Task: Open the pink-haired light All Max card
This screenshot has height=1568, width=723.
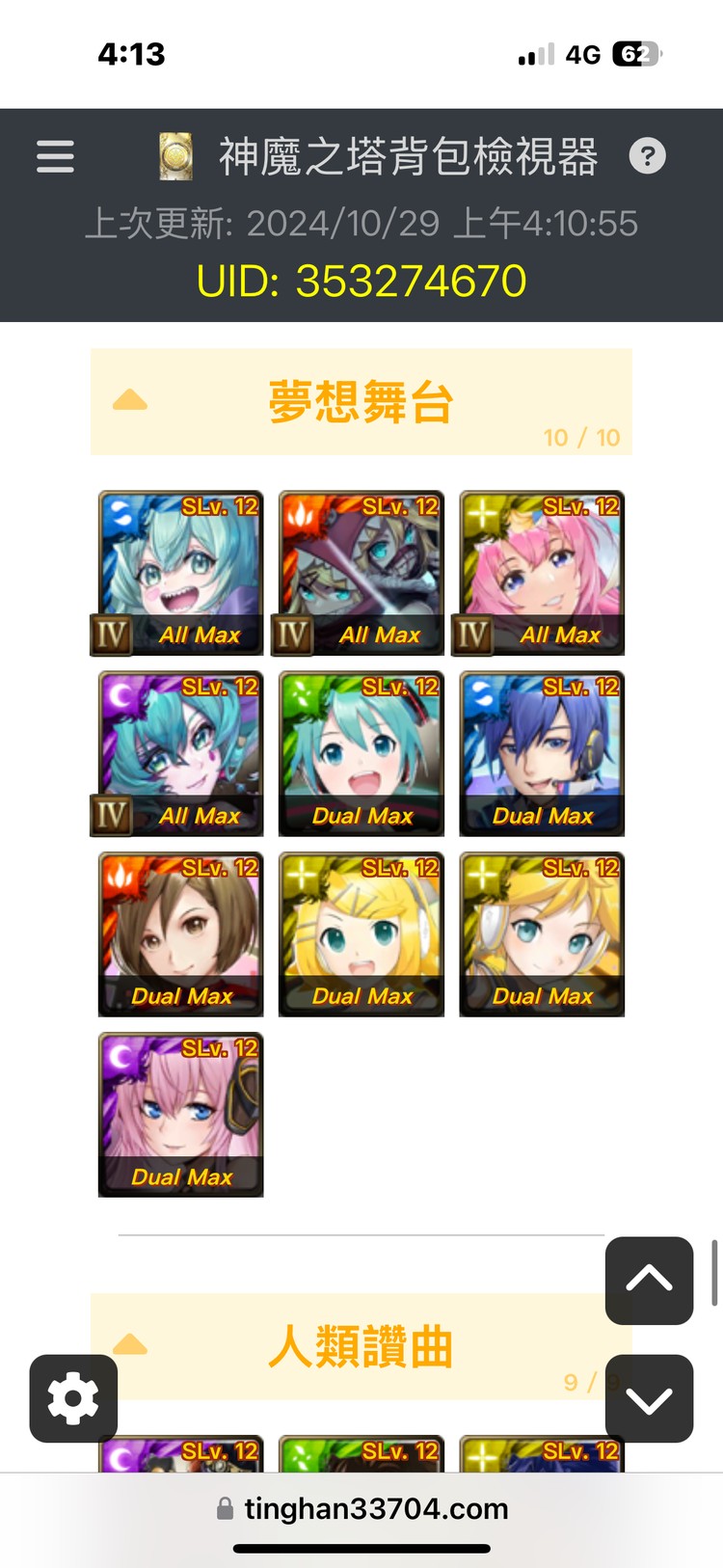Action: 542,573
